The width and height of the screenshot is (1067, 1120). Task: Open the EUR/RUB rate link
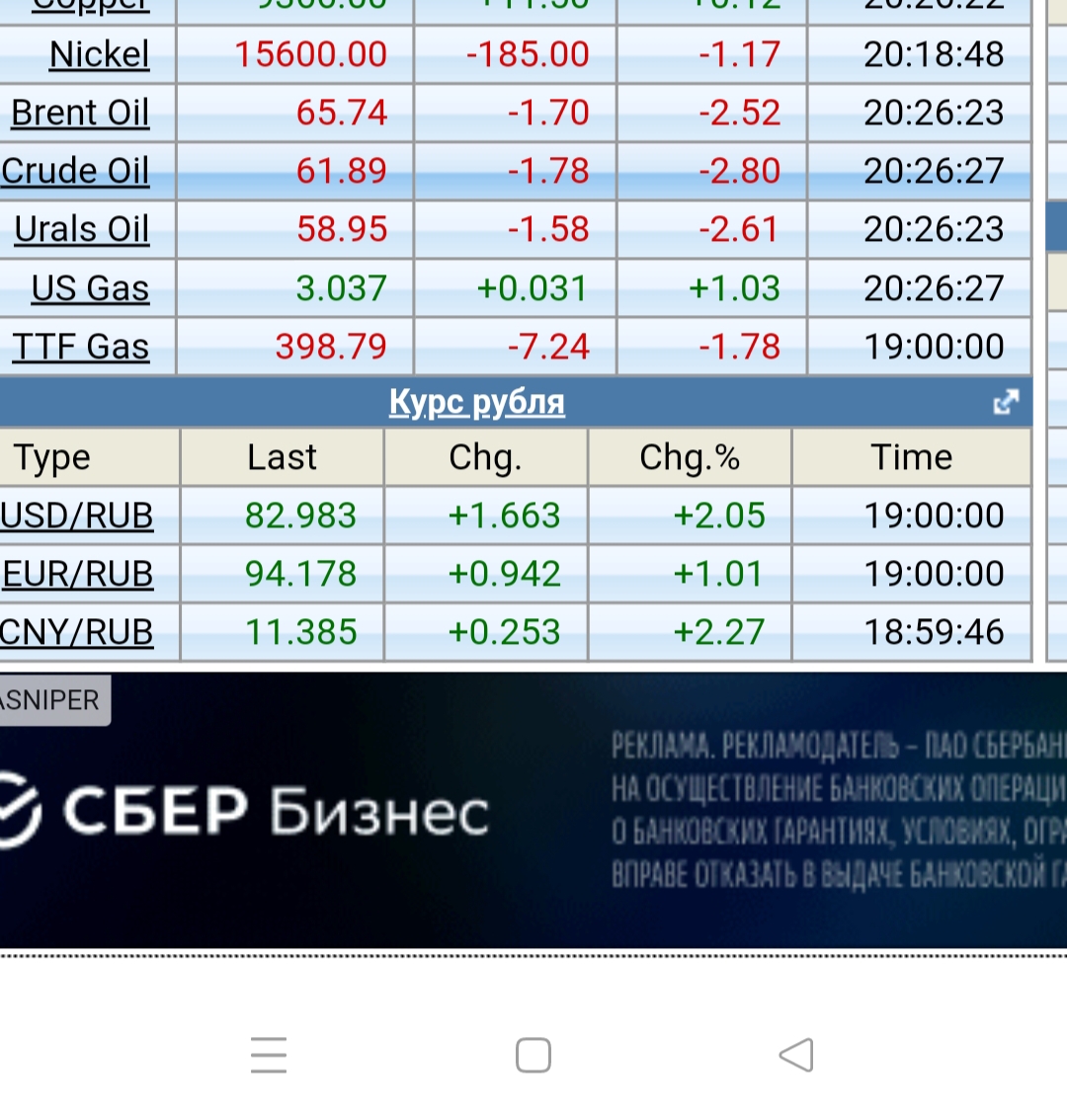pos(78,574)
